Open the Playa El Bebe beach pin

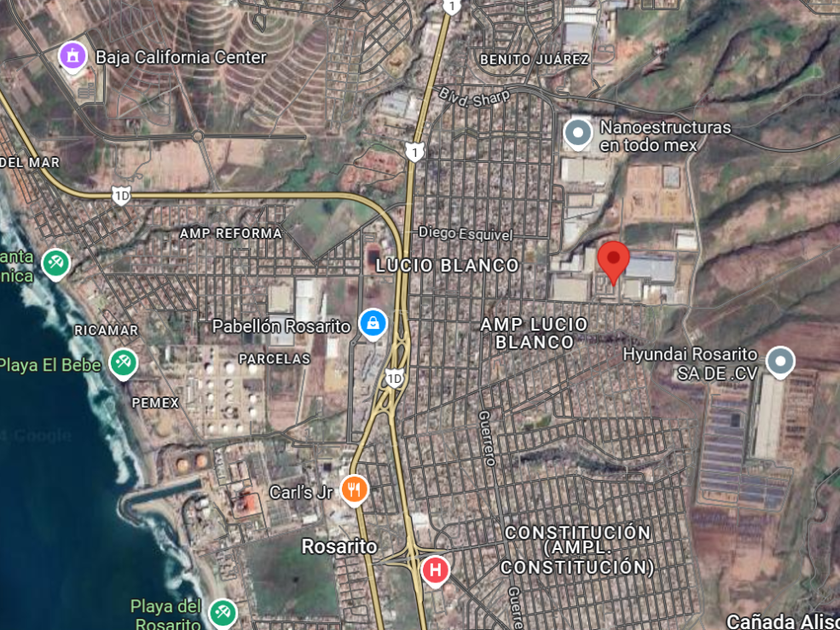pos(124,364)
